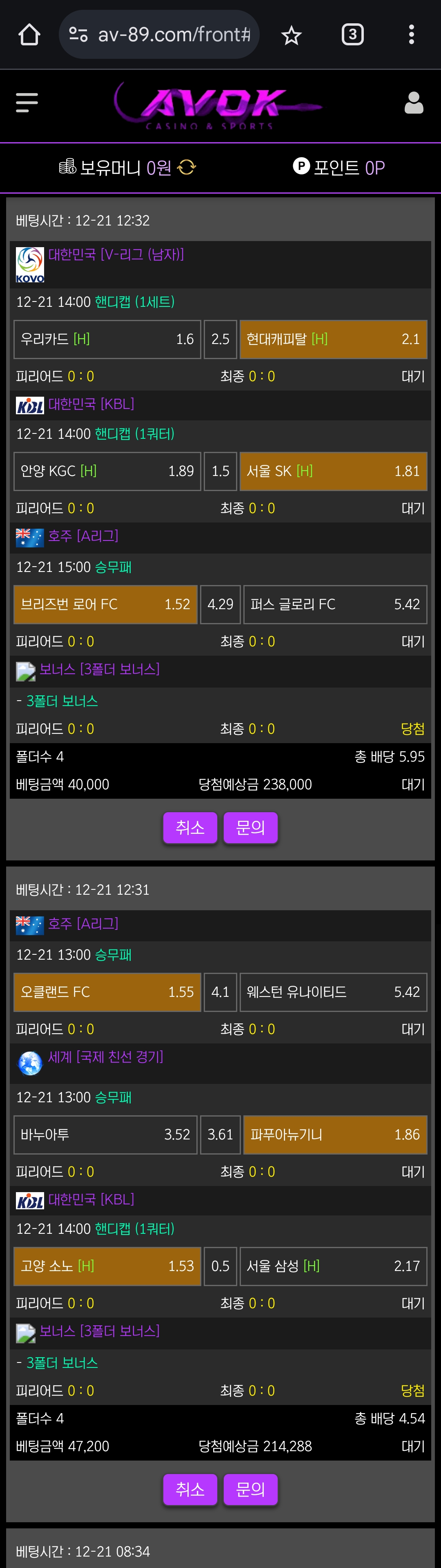The width and height of the screenshot is (441, 1568).
Task: Cancel the 47,200 bet with 취소
Action: click(x=190, y=1489)
